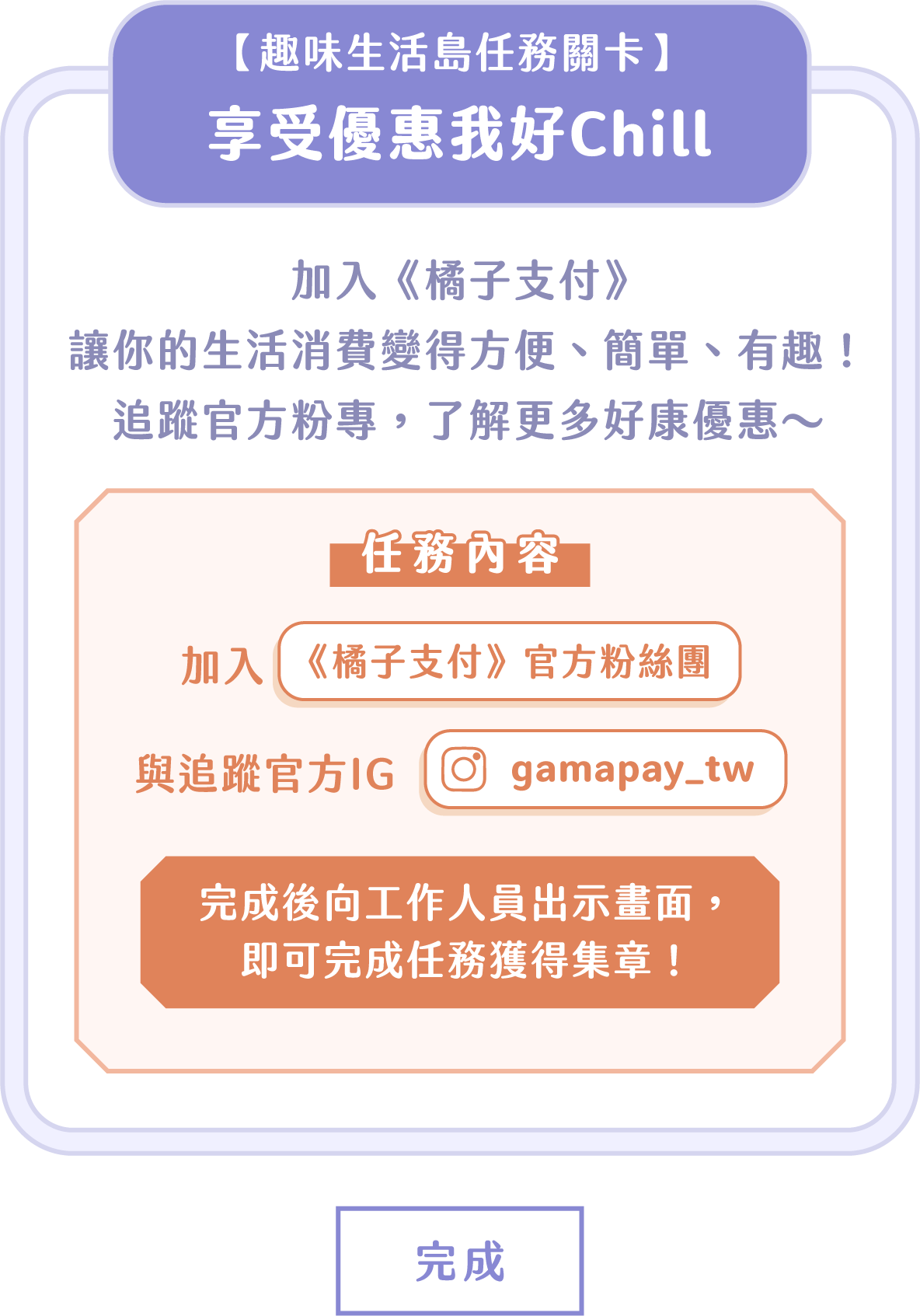This screenshot has height=1316, width=920.
Task: Tap the 完成 button
Action: pyautogui.click(x=460, y=1261)
